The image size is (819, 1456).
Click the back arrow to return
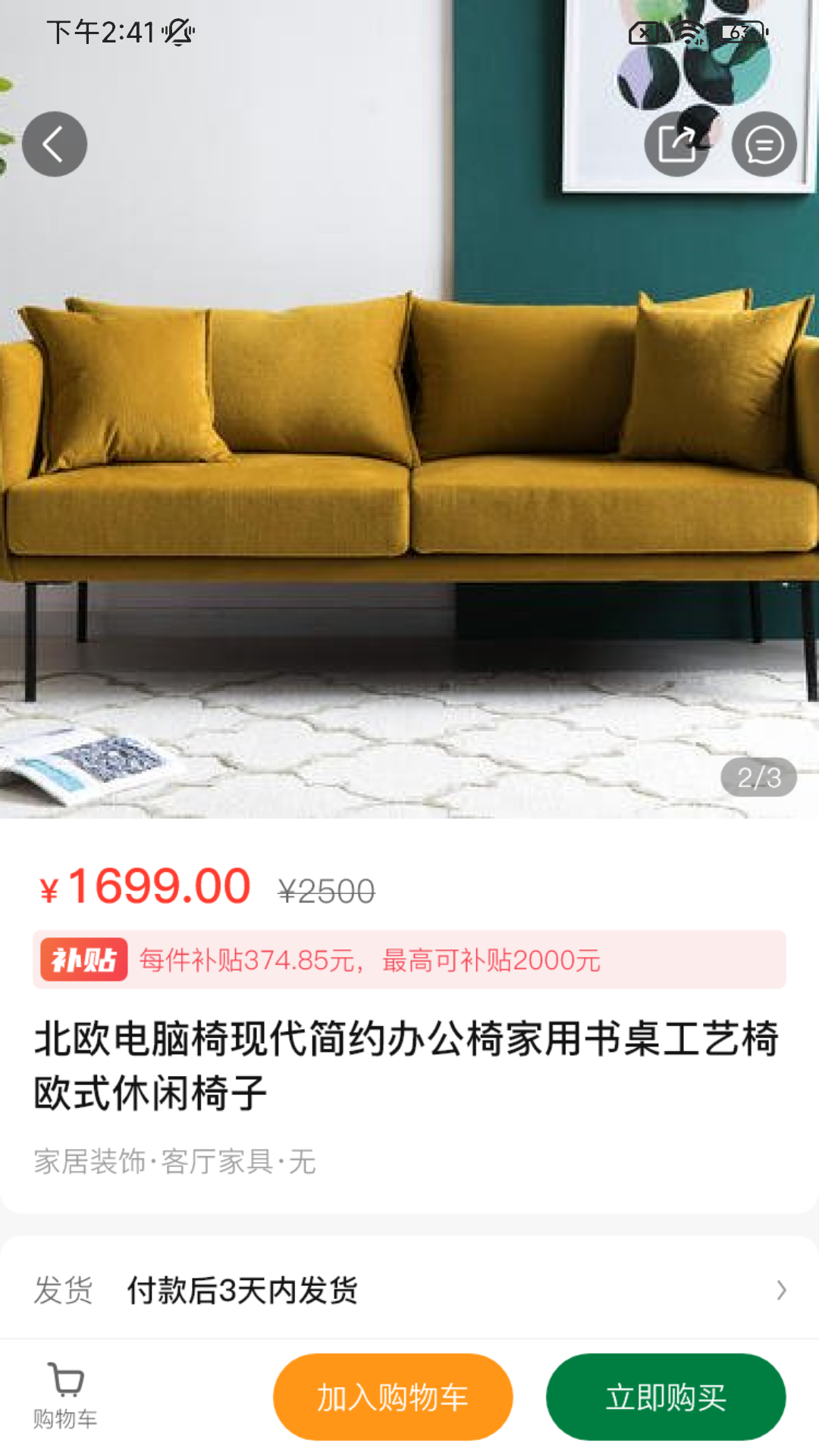point(54,143)
